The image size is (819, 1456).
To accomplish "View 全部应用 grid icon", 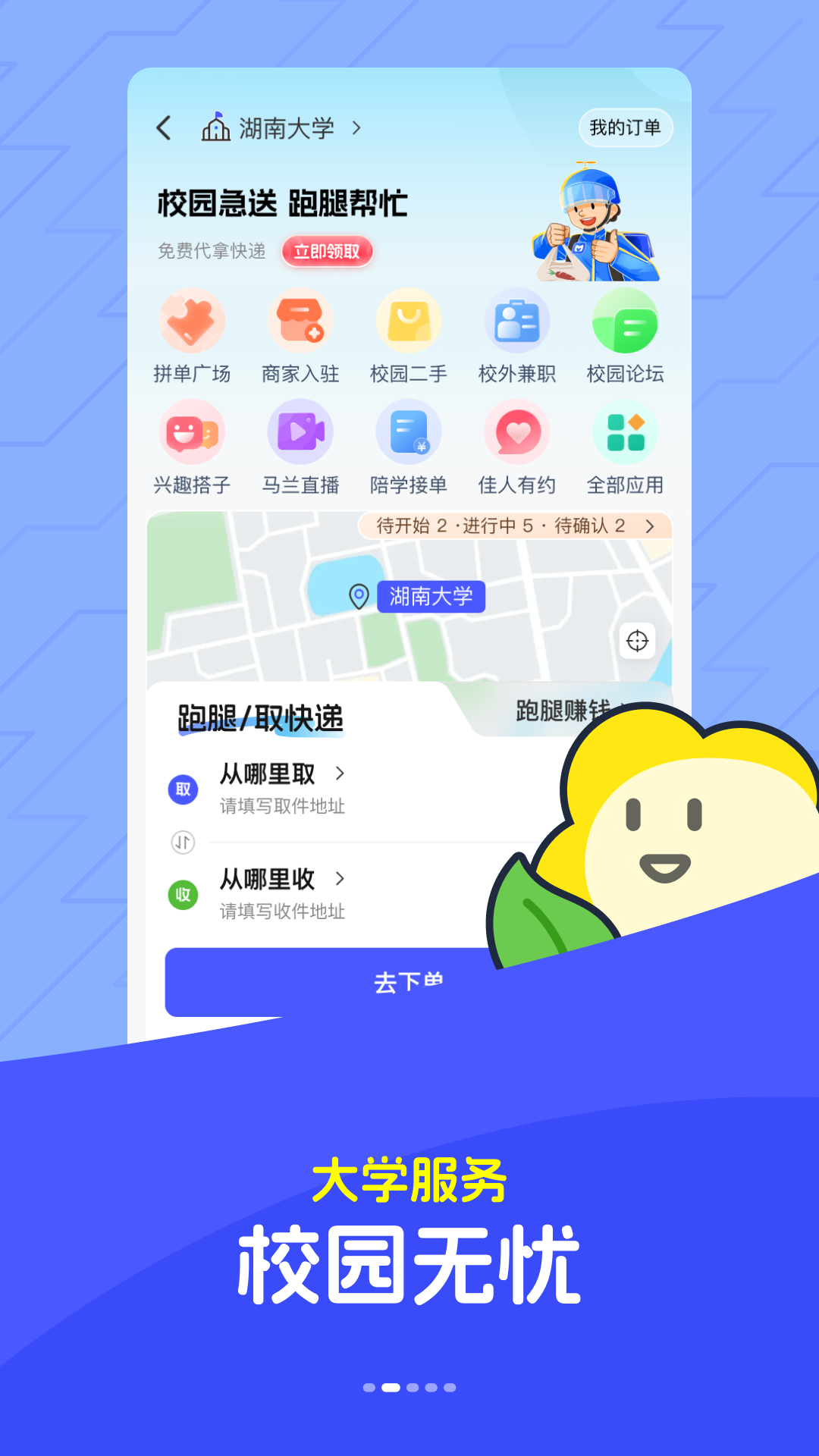I will [x=626, y=432].
